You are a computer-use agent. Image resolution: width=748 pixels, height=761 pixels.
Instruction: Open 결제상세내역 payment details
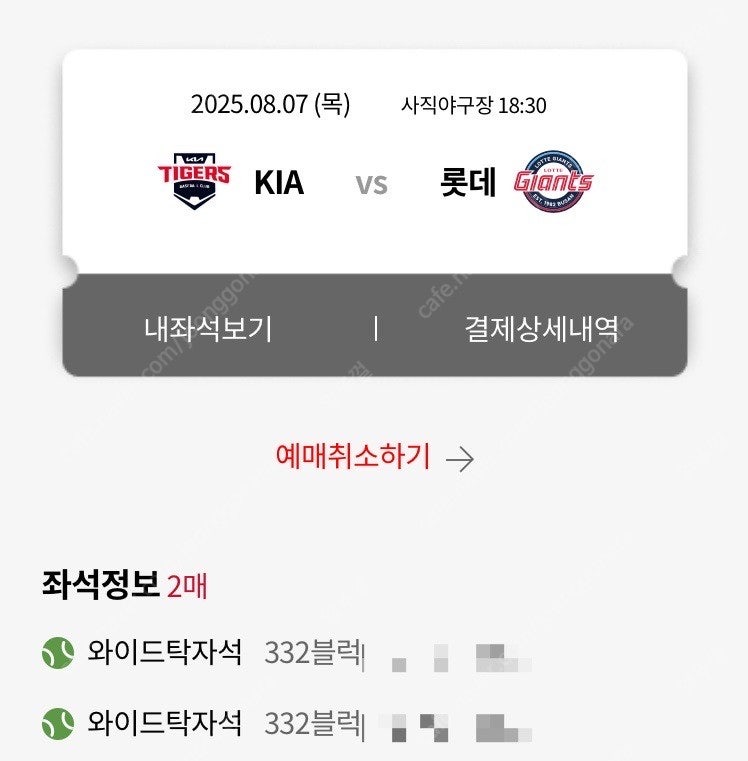(x=541, y=329)
